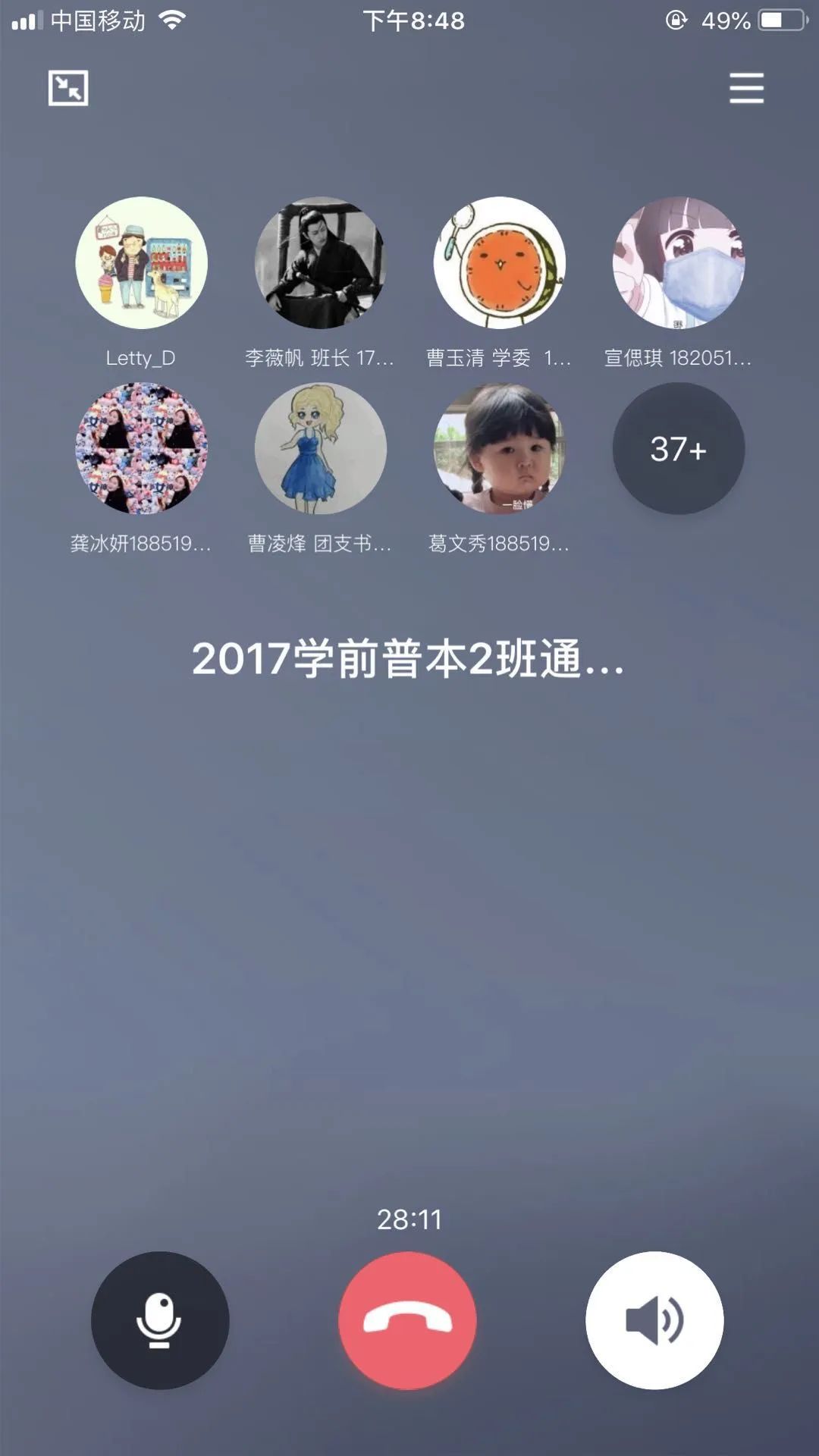Mute the microphone
Image resolution: width=819 pixels, height=1456 pixels.
coord(160,1320)
